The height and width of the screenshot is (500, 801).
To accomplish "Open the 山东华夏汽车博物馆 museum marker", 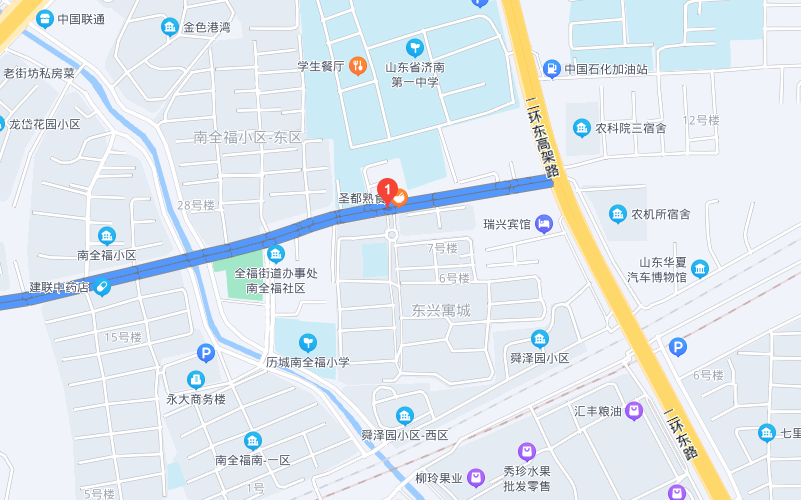I will 700,268.
